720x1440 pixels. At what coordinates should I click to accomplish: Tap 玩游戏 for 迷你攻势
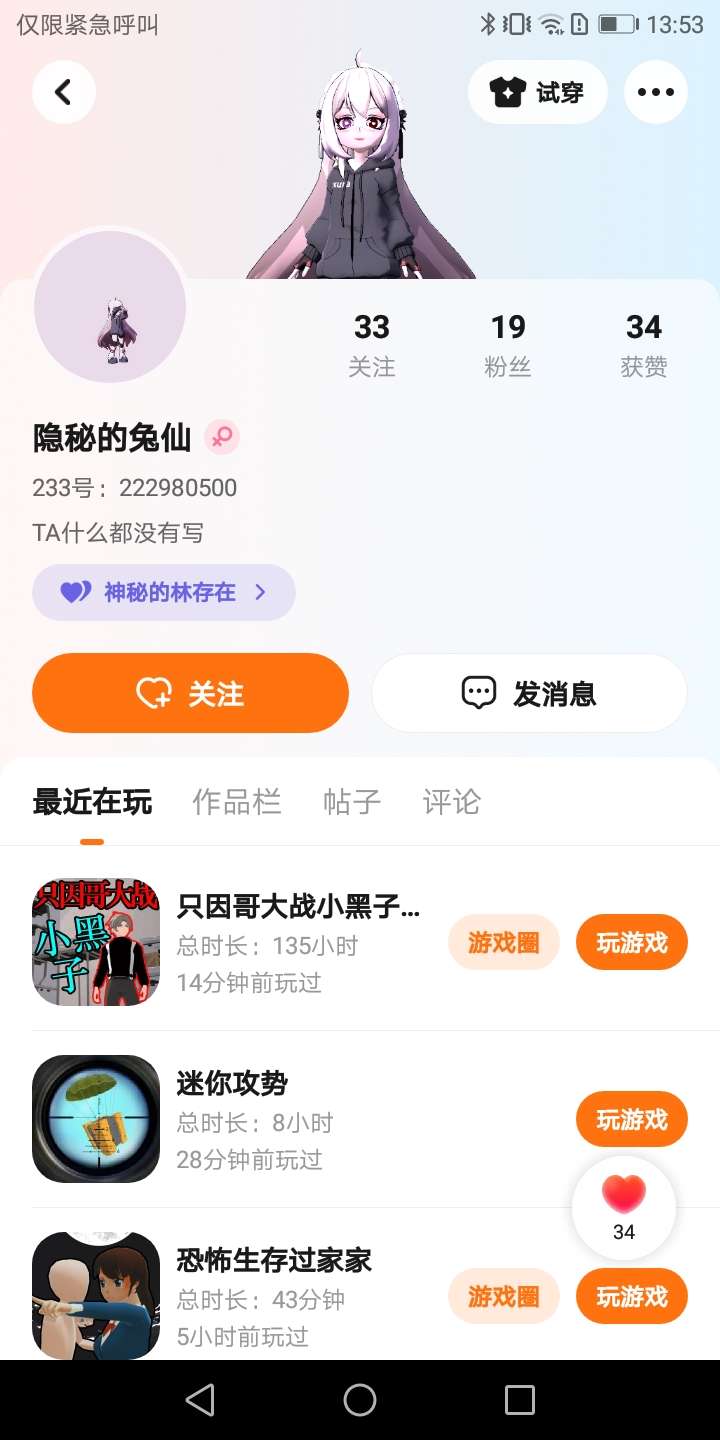pos(631,1119)
